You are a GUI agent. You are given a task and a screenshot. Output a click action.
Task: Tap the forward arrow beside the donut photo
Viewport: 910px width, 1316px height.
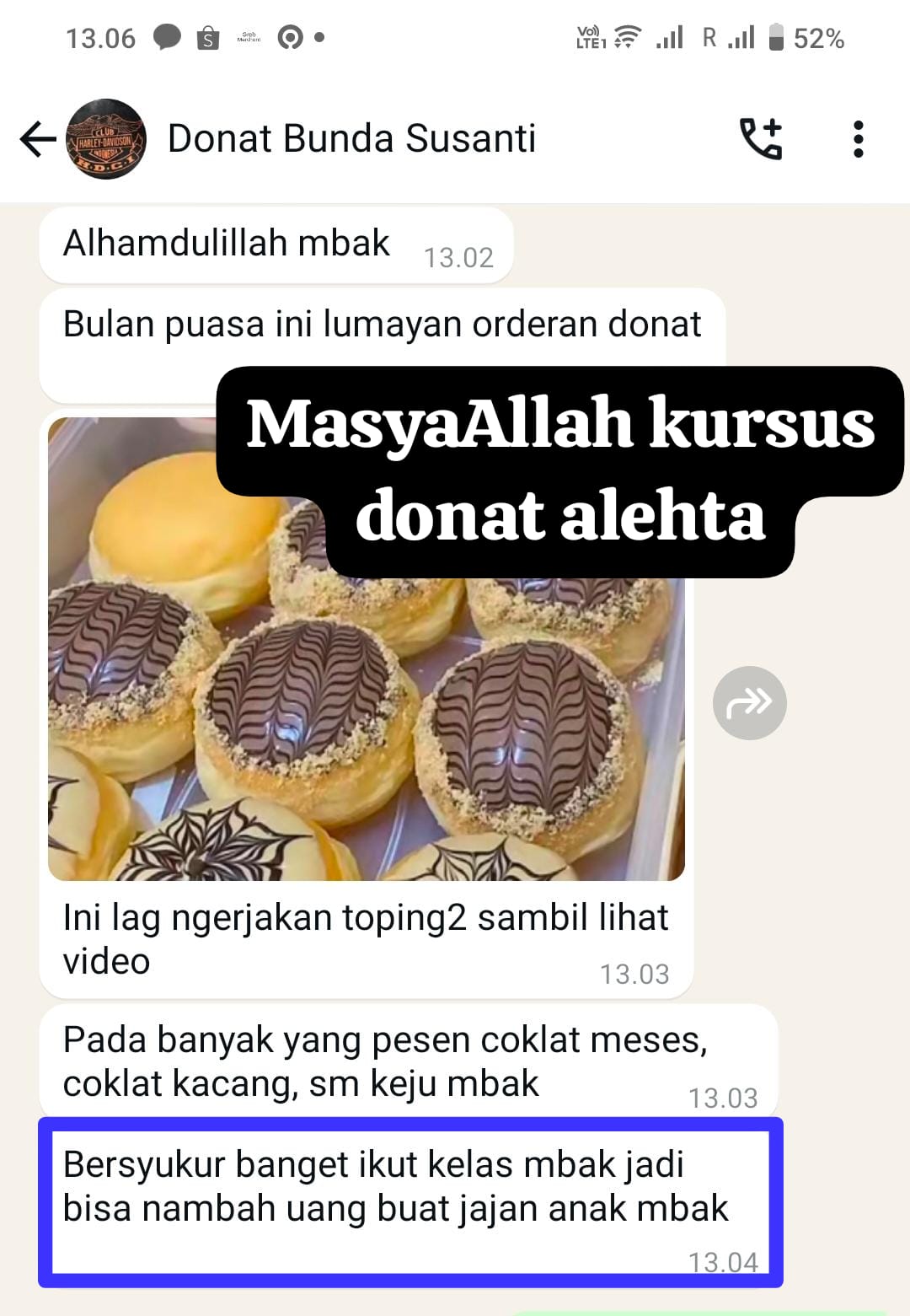tap(748, 701)
